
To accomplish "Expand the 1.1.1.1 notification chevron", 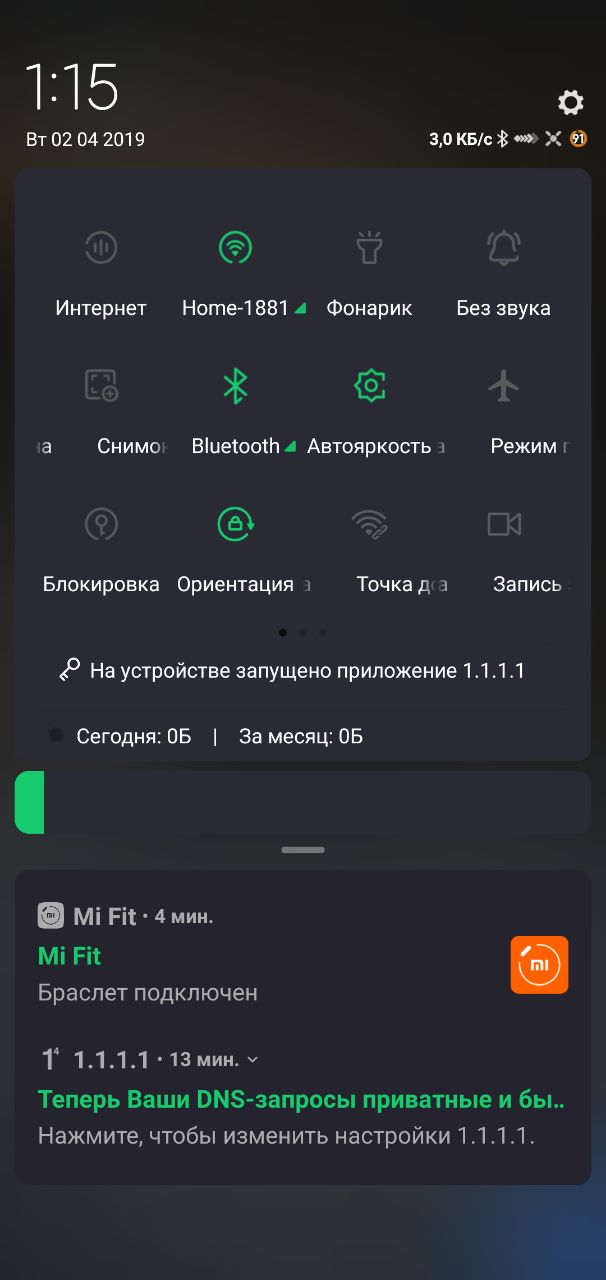I will click(x=252, y=1060).
